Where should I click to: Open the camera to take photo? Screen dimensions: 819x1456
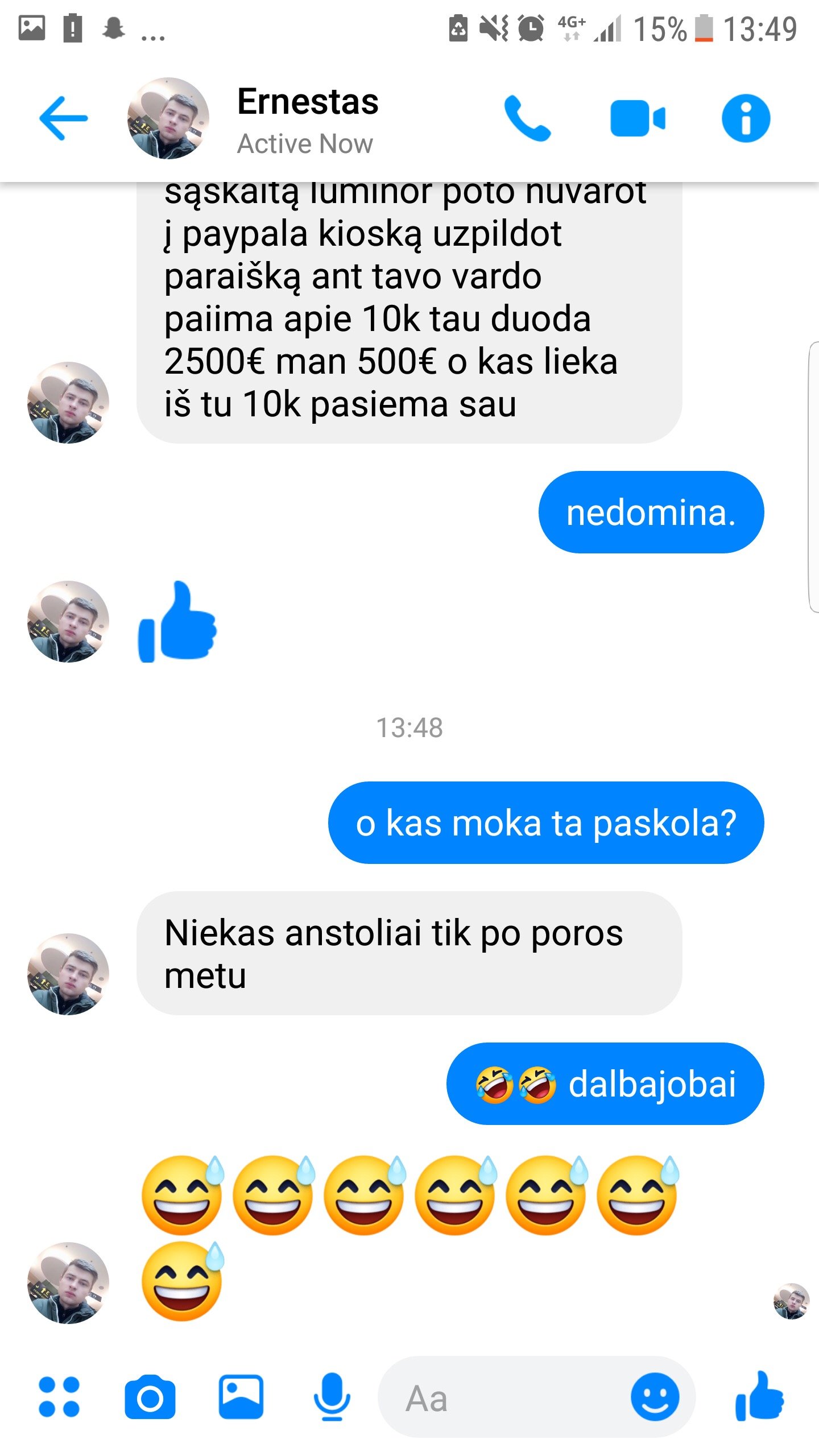coord(150,1397)
